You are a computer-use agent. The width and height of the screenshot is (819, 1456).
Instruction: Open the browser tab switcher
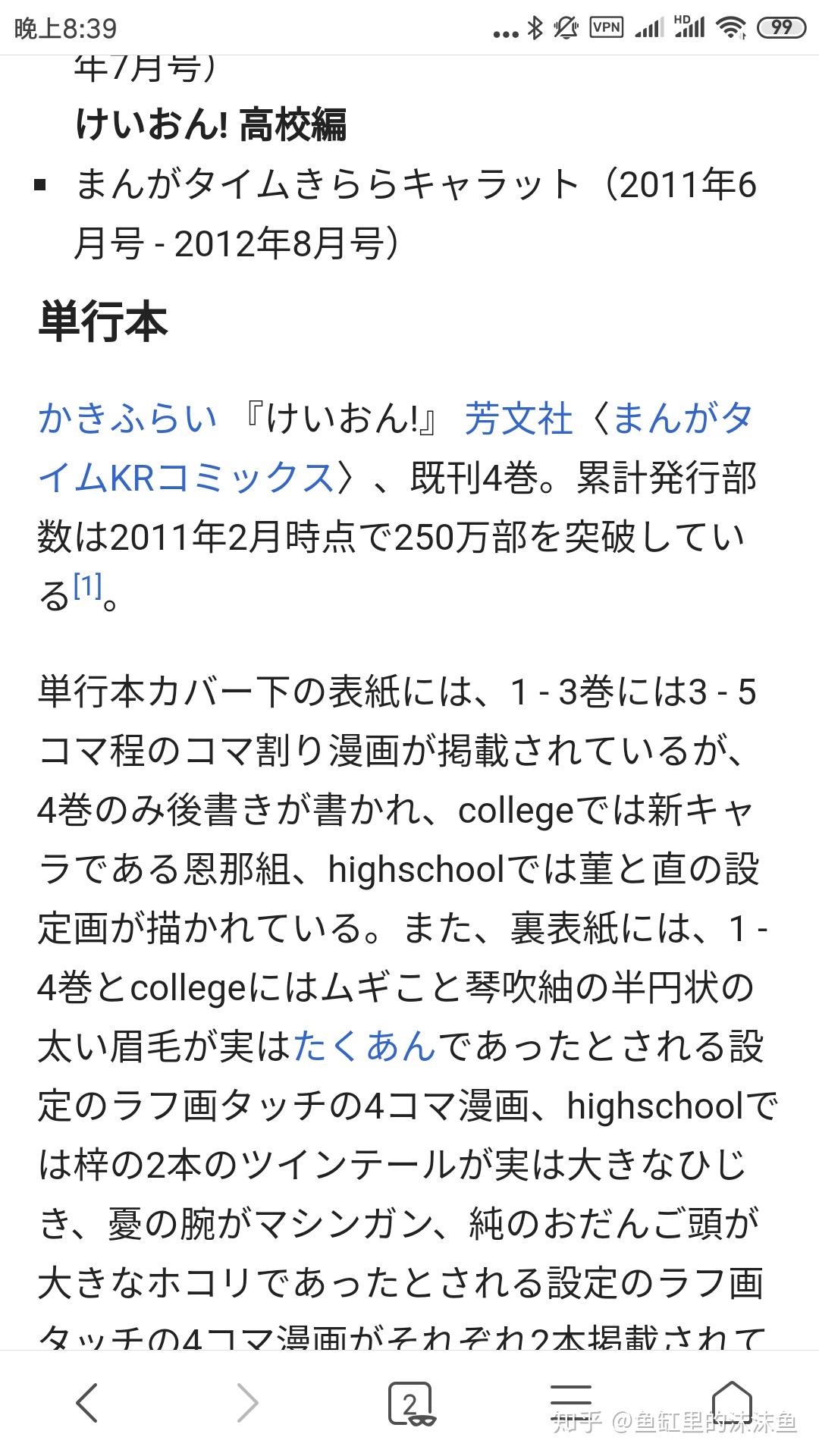click(x=409, y=1402)
